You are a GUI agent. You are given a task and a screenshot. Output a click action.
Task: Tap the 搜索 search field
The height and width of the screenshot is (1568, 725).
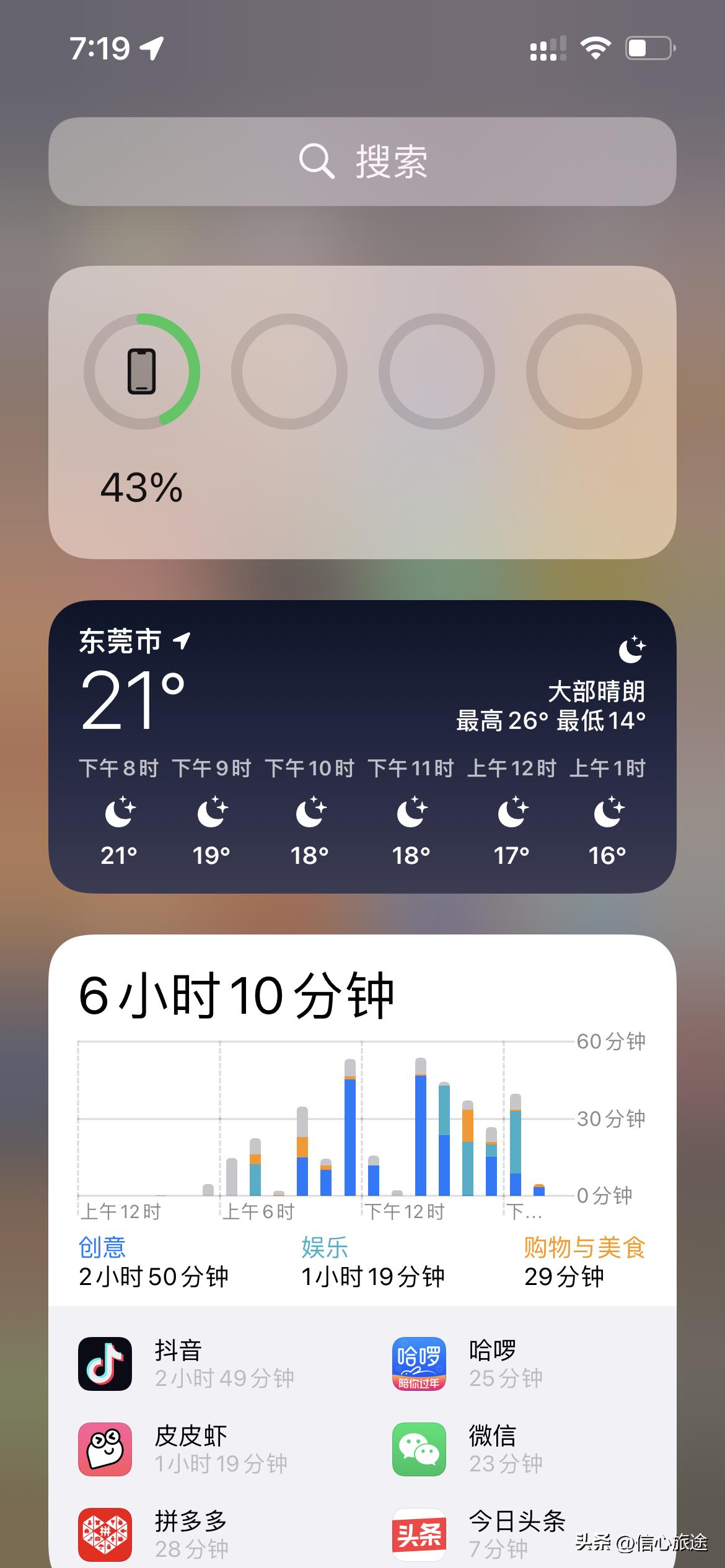pyautogui.click(x=362, y=162)
